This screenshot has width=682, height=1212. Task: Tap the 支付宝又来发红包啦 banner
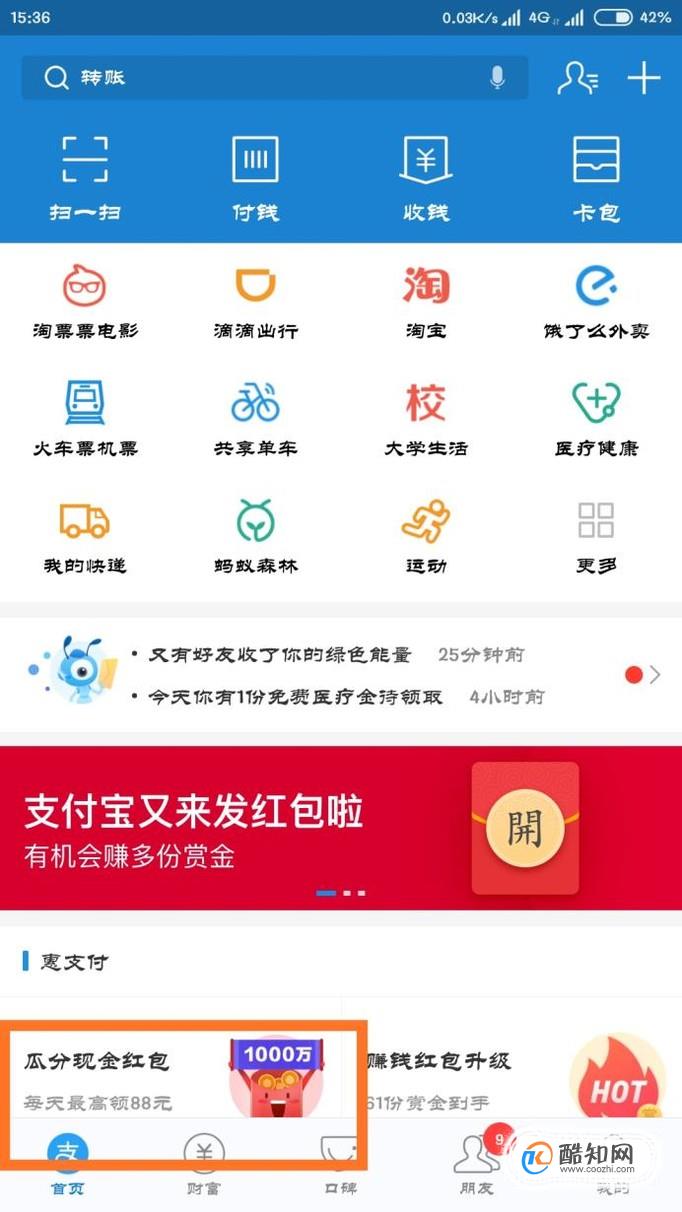[341, 828]
